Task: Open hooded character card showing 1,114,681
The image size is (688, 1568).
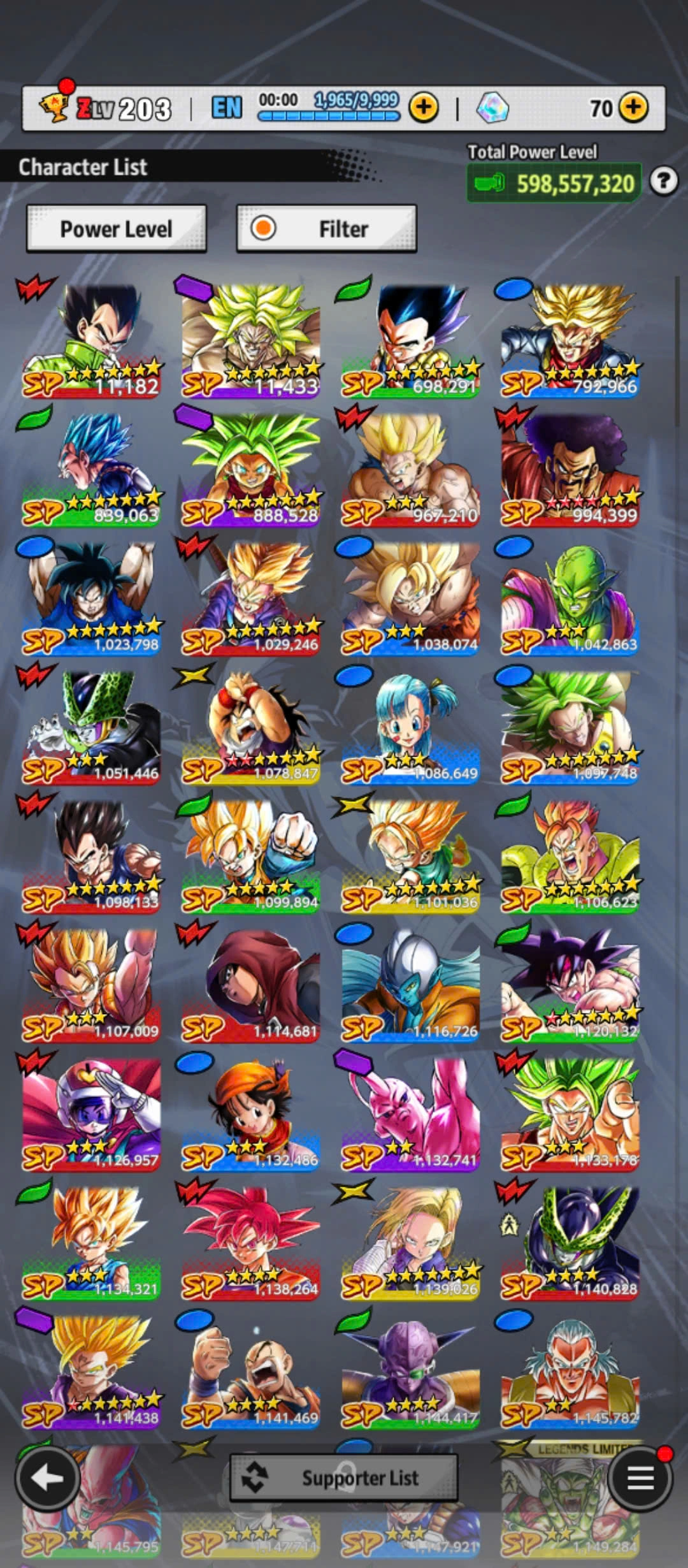Action: coord(250,985)
